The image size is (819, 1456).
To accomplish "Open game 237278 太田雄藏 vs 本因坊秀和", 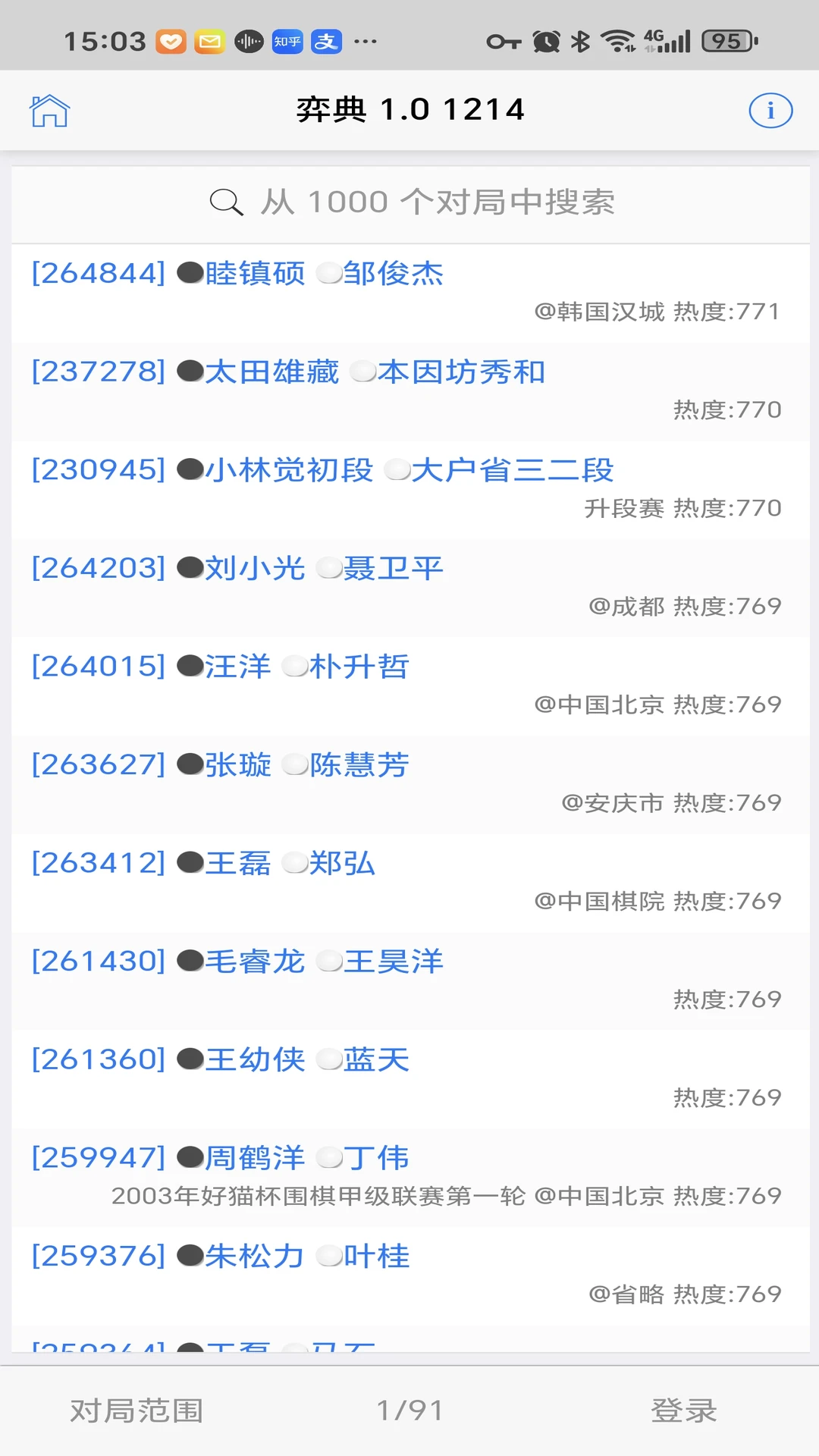I will pyautogui.click(x=410, y=391).
